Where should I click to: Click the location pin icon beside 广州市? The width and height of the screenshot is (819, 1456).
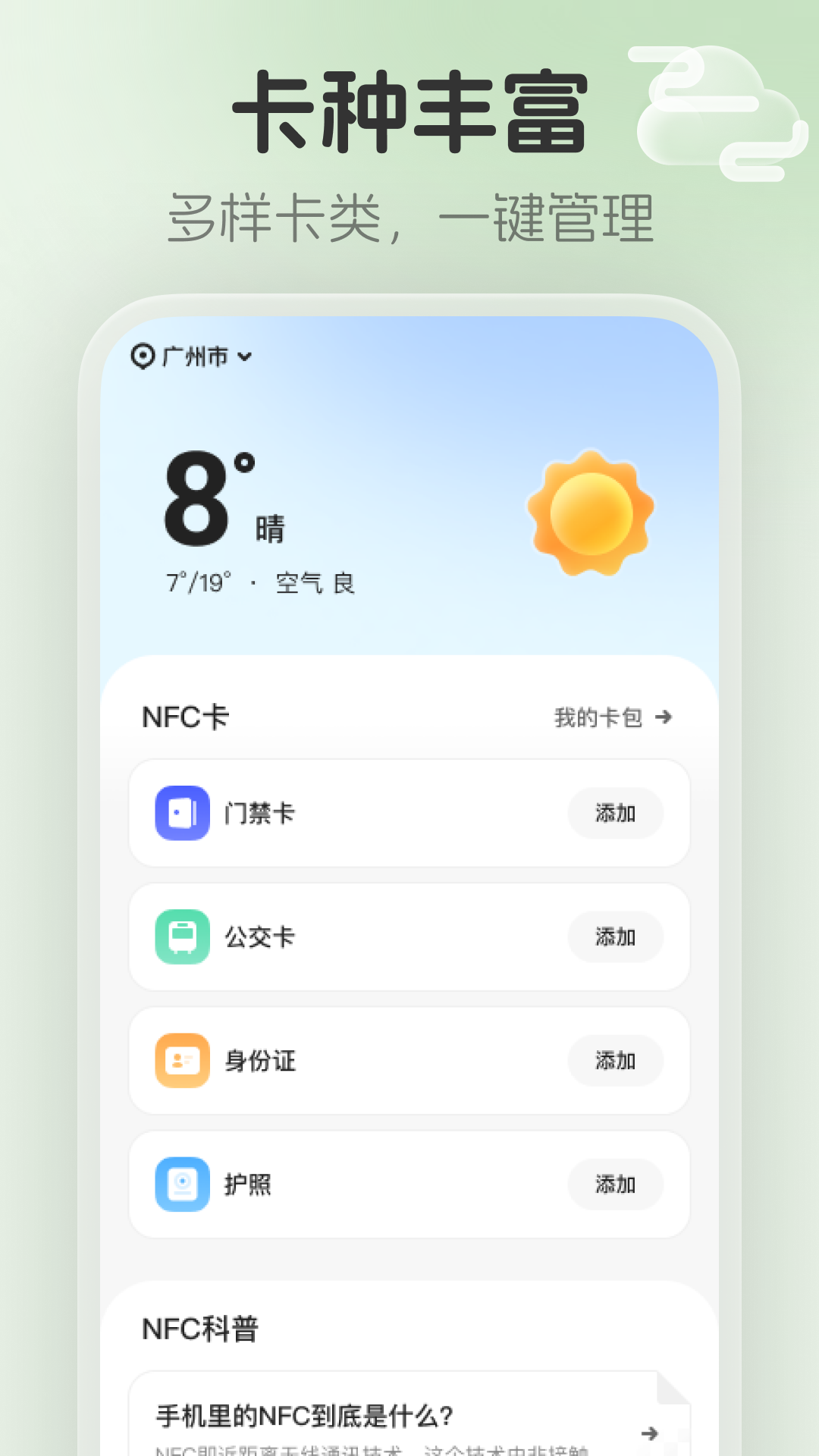(141, 356)
